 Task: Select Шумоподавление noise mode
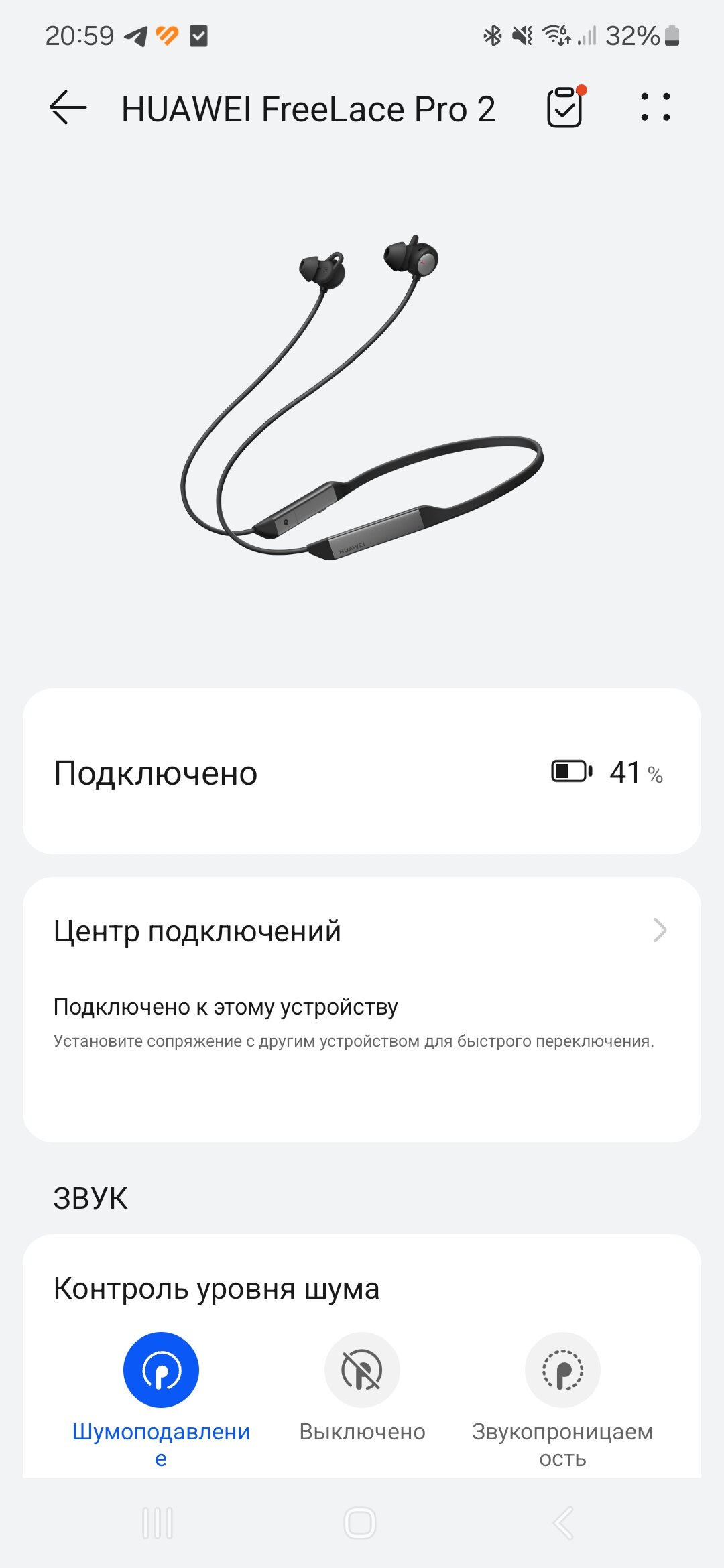click(x=161, y=1370)
